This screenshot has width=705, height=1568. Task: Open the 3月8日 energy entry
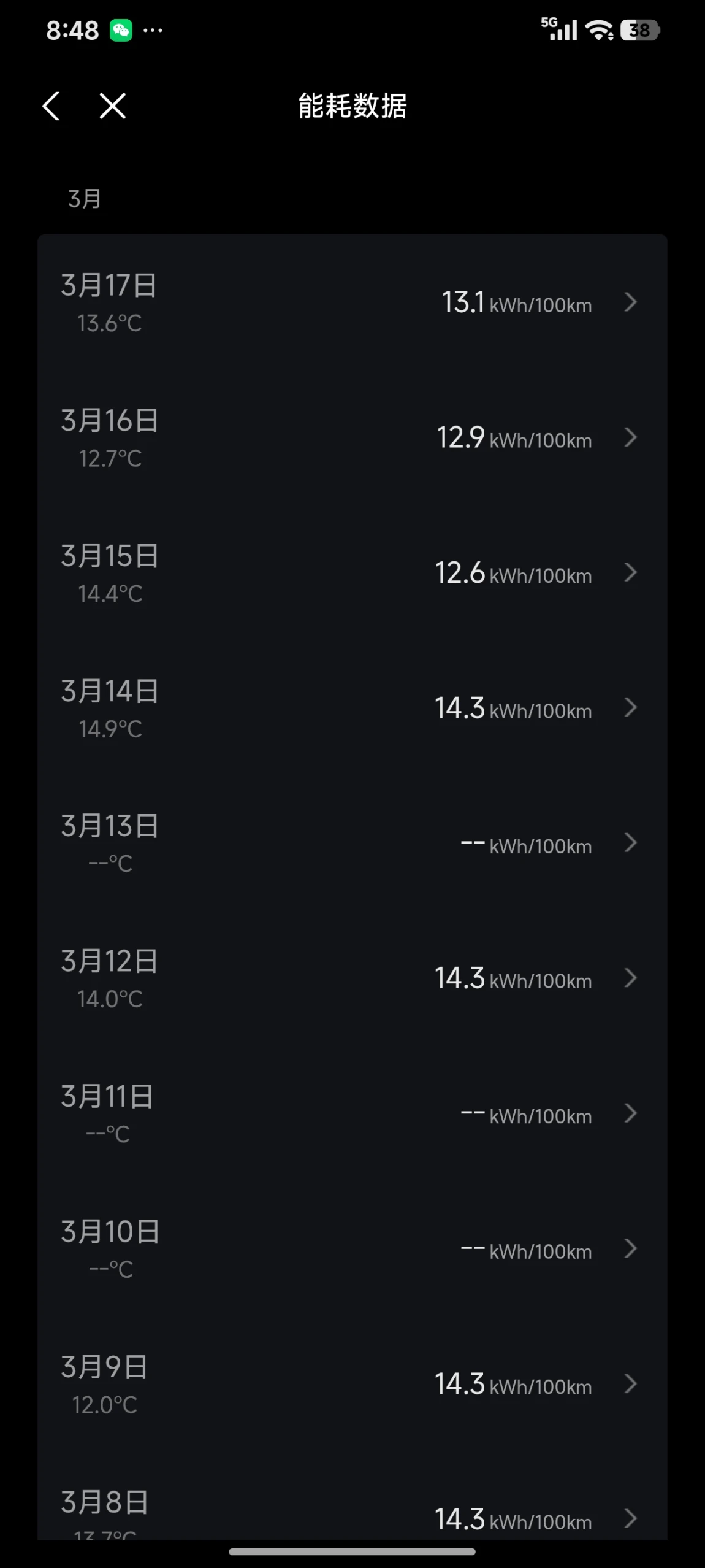352,1515
